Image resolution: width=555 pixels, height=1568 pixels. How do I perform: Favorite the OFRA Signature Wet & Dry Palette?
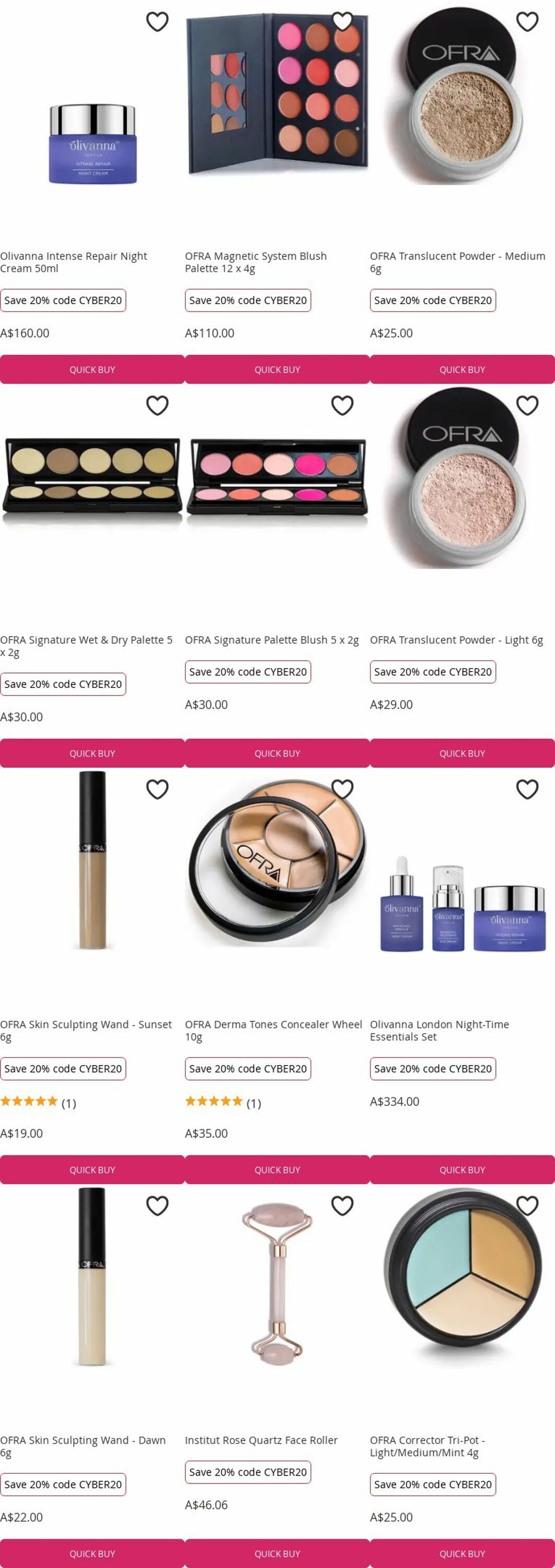click(x=157, y=406)
